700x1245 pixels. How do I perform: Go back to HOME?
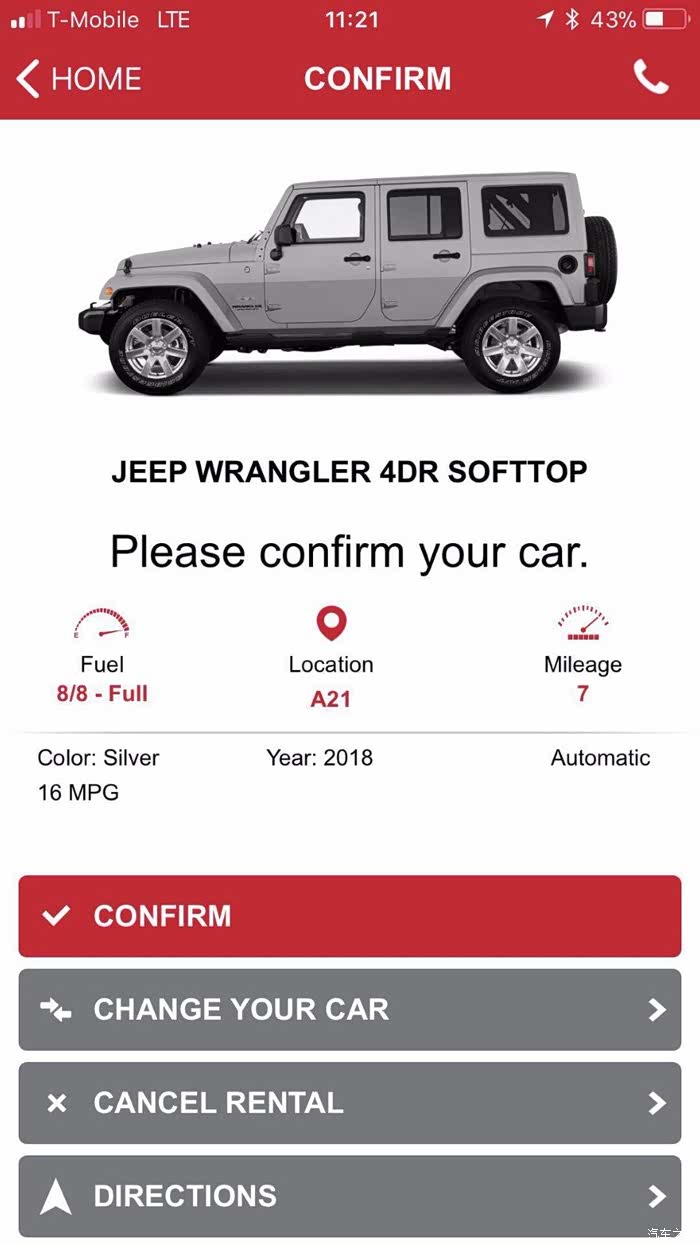click(80, 79)
